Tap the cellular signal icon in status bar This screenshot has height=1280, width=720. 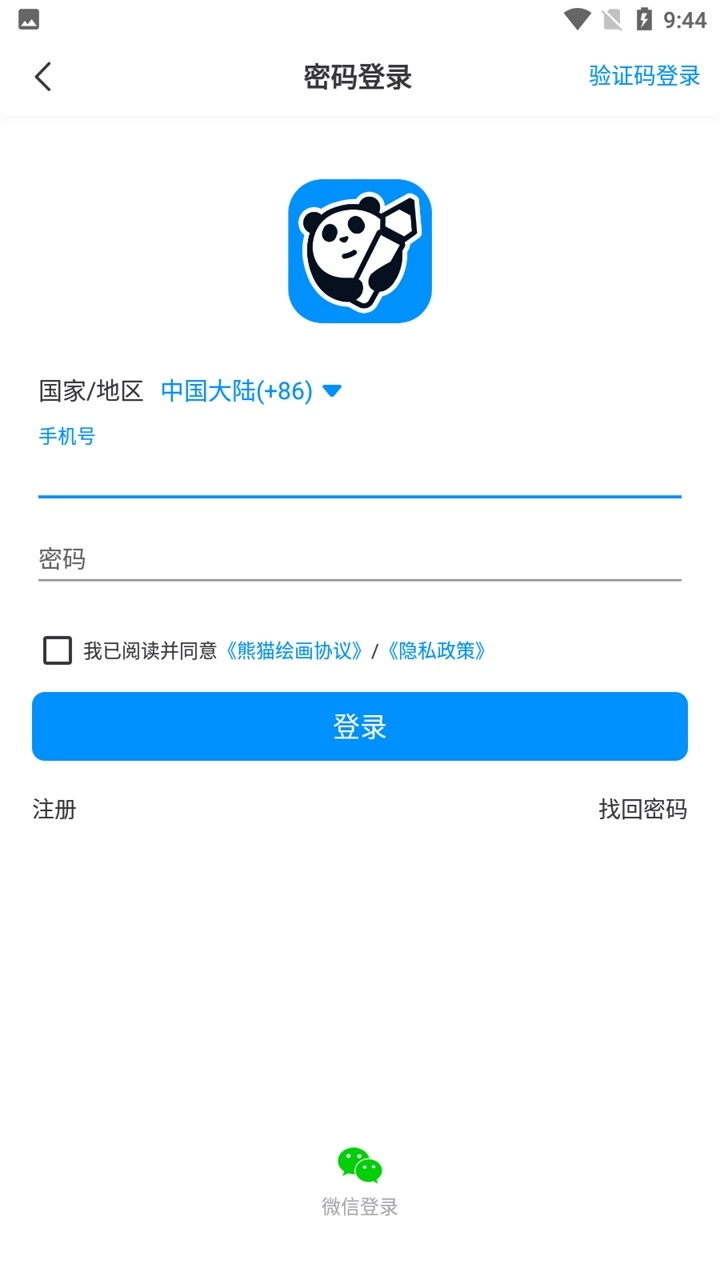[609, 17]
